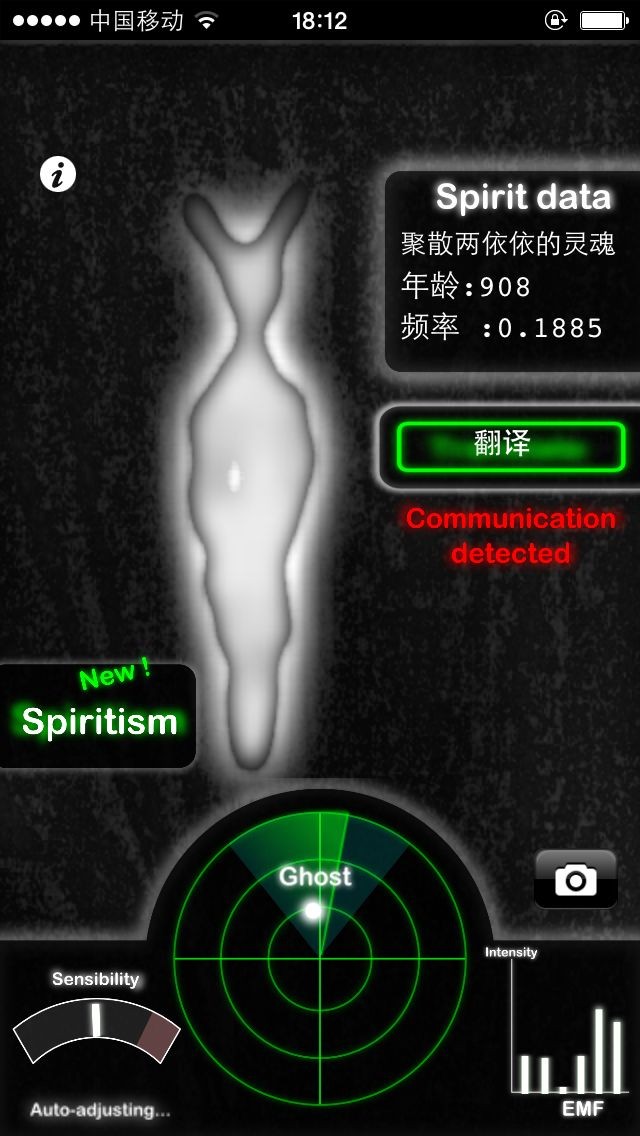The height and width of the screenshot is (1136, 640).
Task: Open the new Spiritism feature
Action: tap(98, 718)
